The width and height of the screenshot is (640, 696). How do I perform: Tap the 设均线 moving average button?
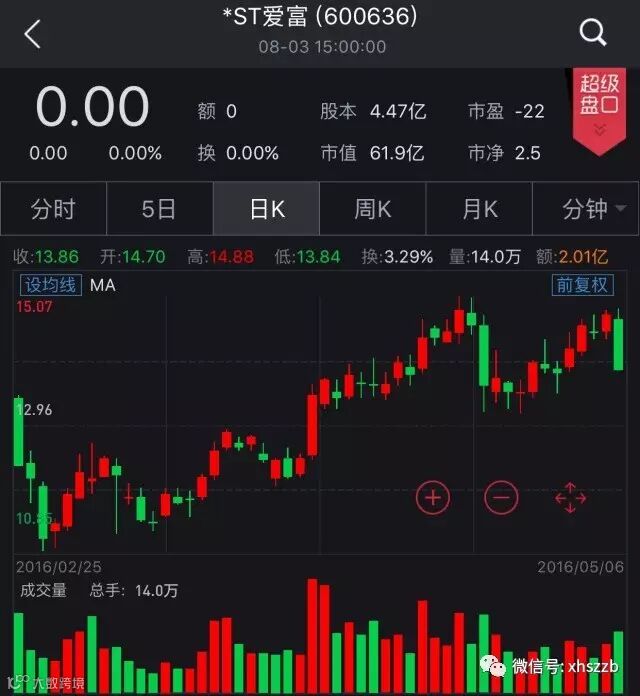pyautogui.click(x=49, y=285)
